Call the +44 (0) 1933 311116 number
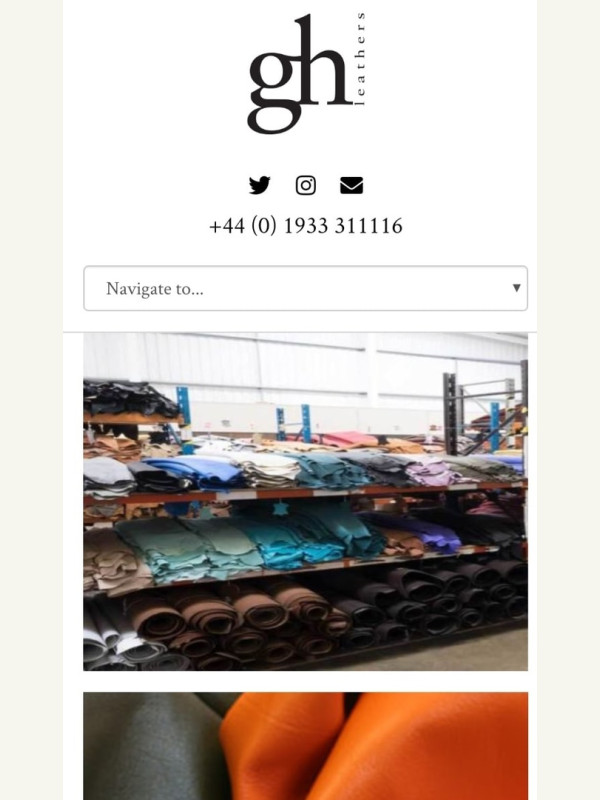This screenshot has width=600, height=800. tap(305, 226)
